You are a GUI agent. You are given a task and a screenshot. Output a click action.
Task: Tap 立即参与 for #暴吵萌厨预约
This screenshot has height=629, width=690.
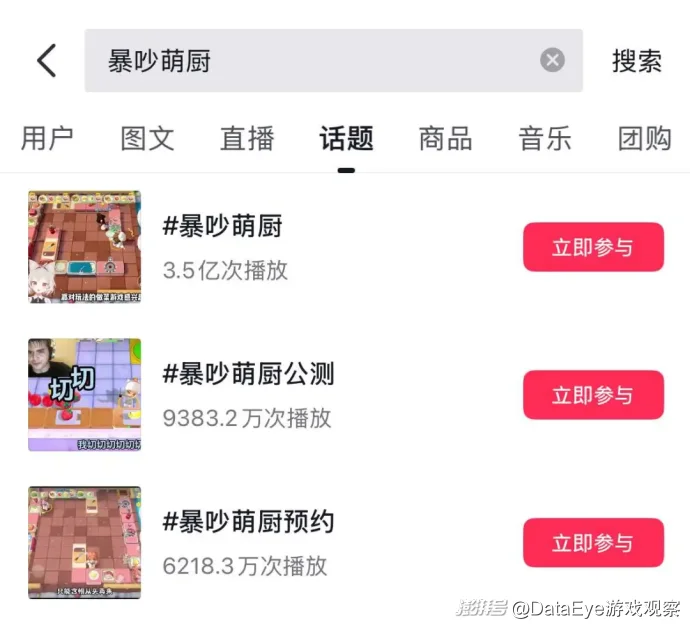(593, 543)
